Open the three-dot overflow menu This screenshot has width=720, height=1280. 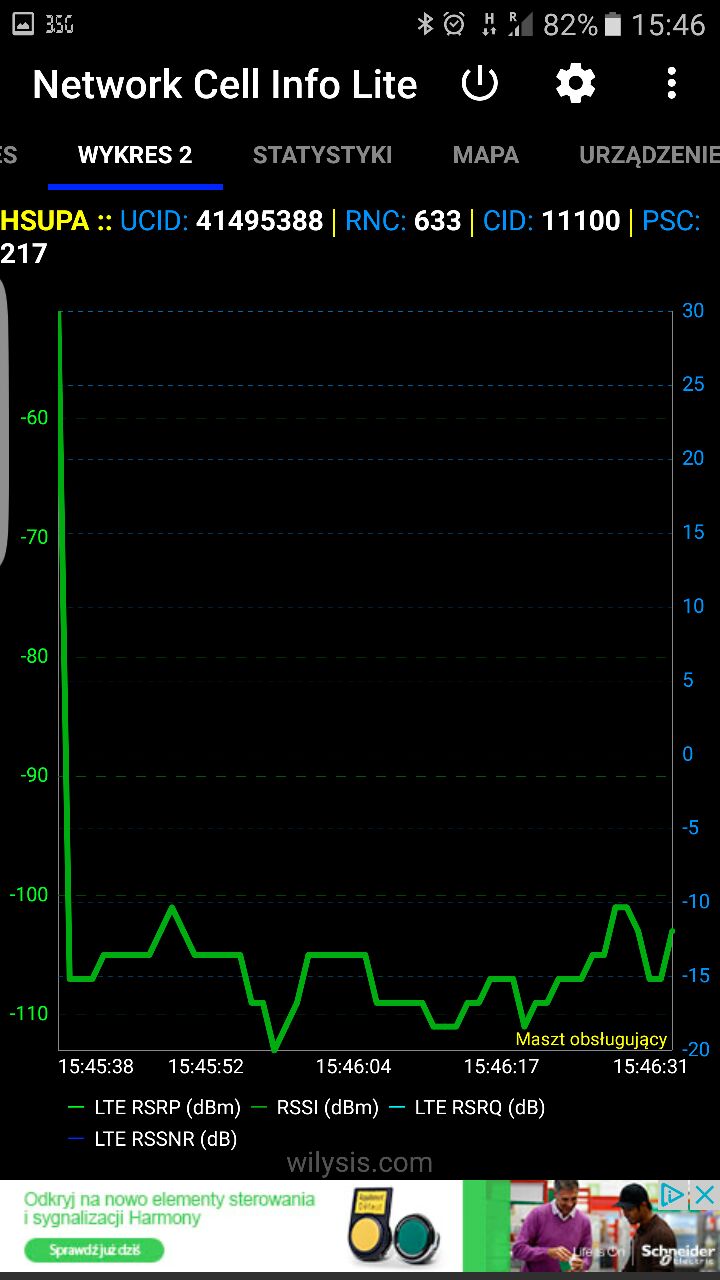tap(671, 84)
